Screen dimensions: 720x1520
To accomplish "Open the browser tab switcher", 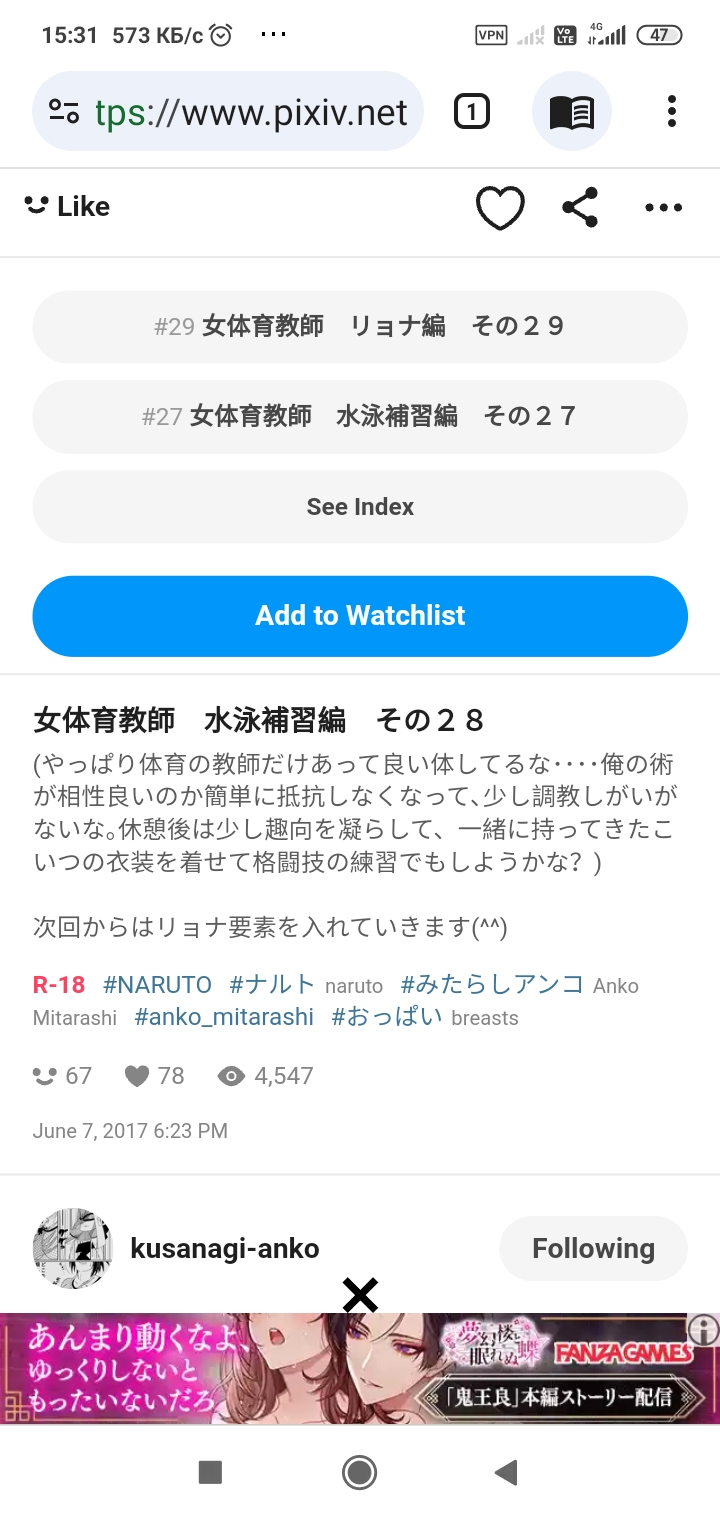I will coord(472,111).
